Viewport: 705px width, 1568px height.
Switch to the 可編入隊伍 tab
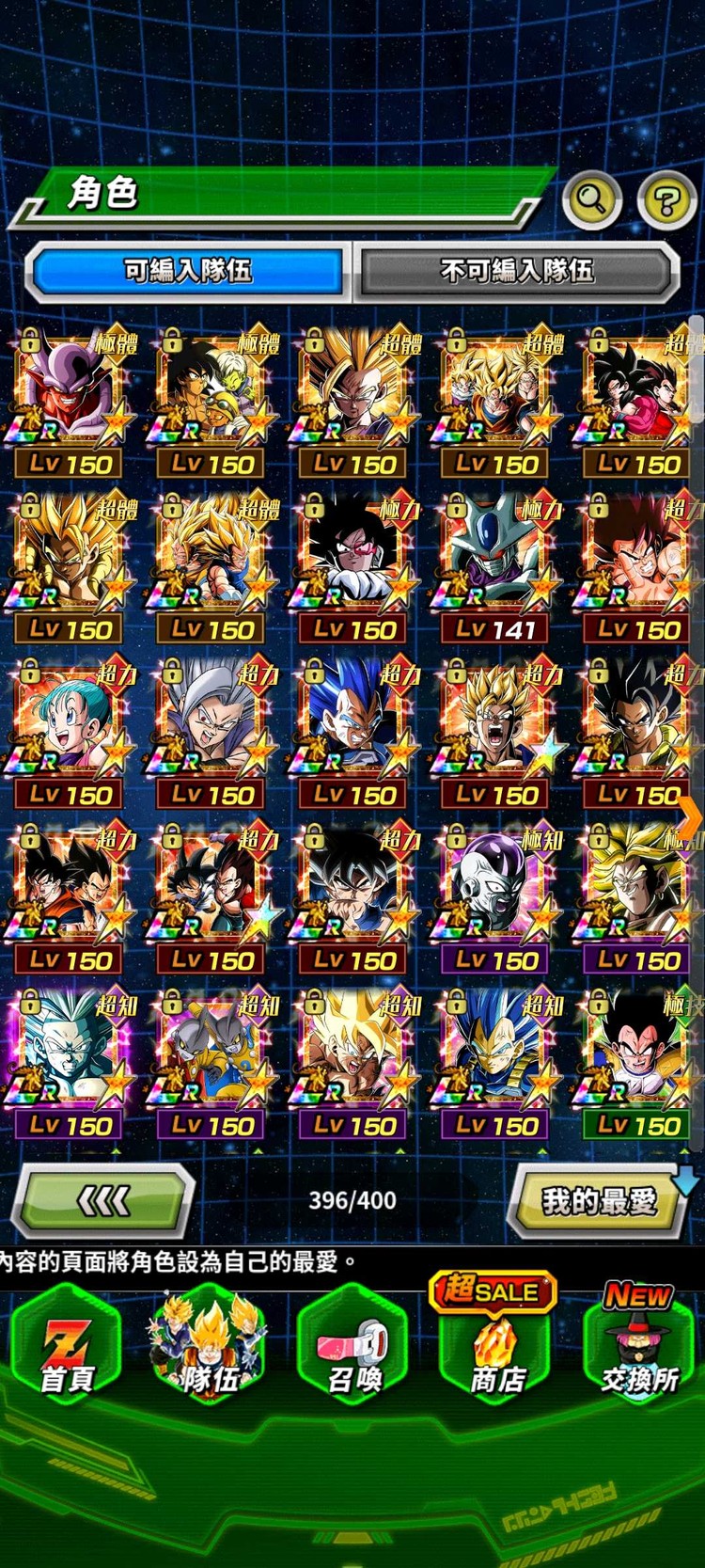click(188, 271)
